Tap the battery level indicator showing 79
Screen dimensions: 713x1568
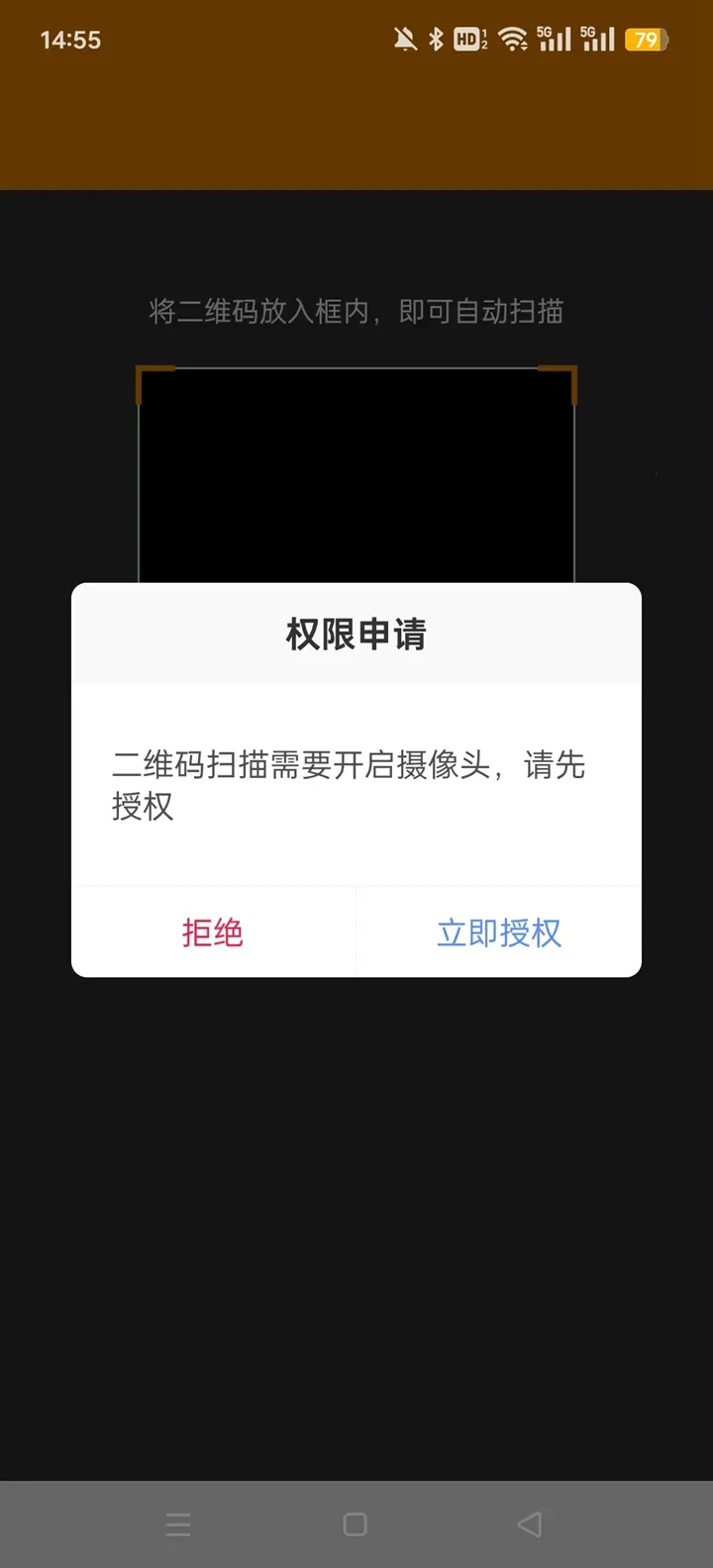[649, 38]
